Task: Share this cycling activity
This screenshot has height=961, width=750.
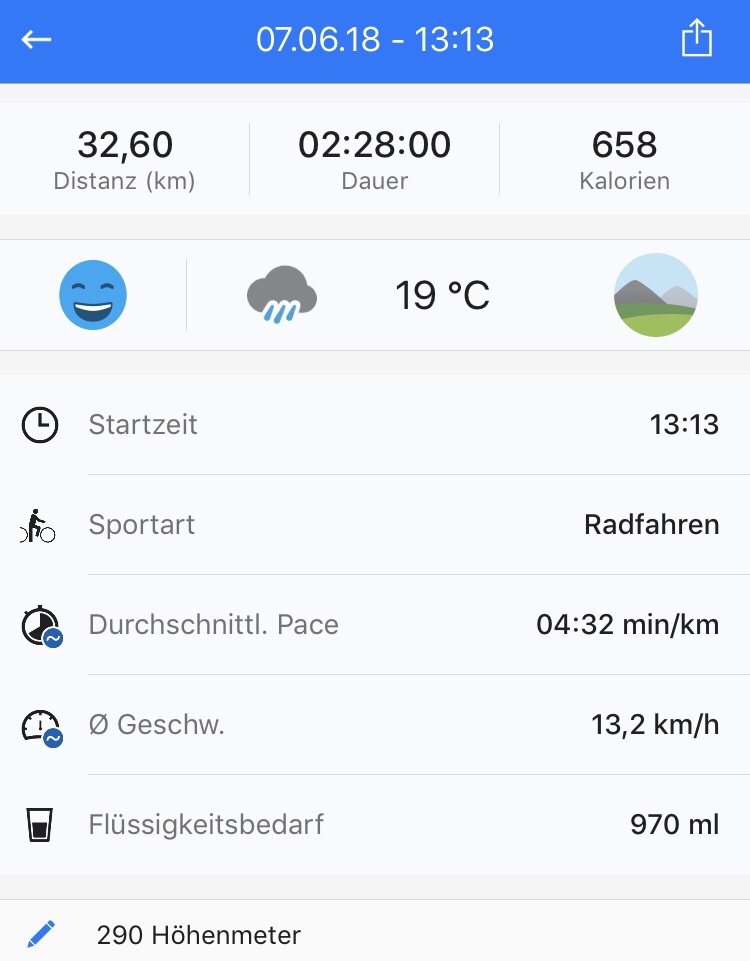Action: tap(696, 40)
